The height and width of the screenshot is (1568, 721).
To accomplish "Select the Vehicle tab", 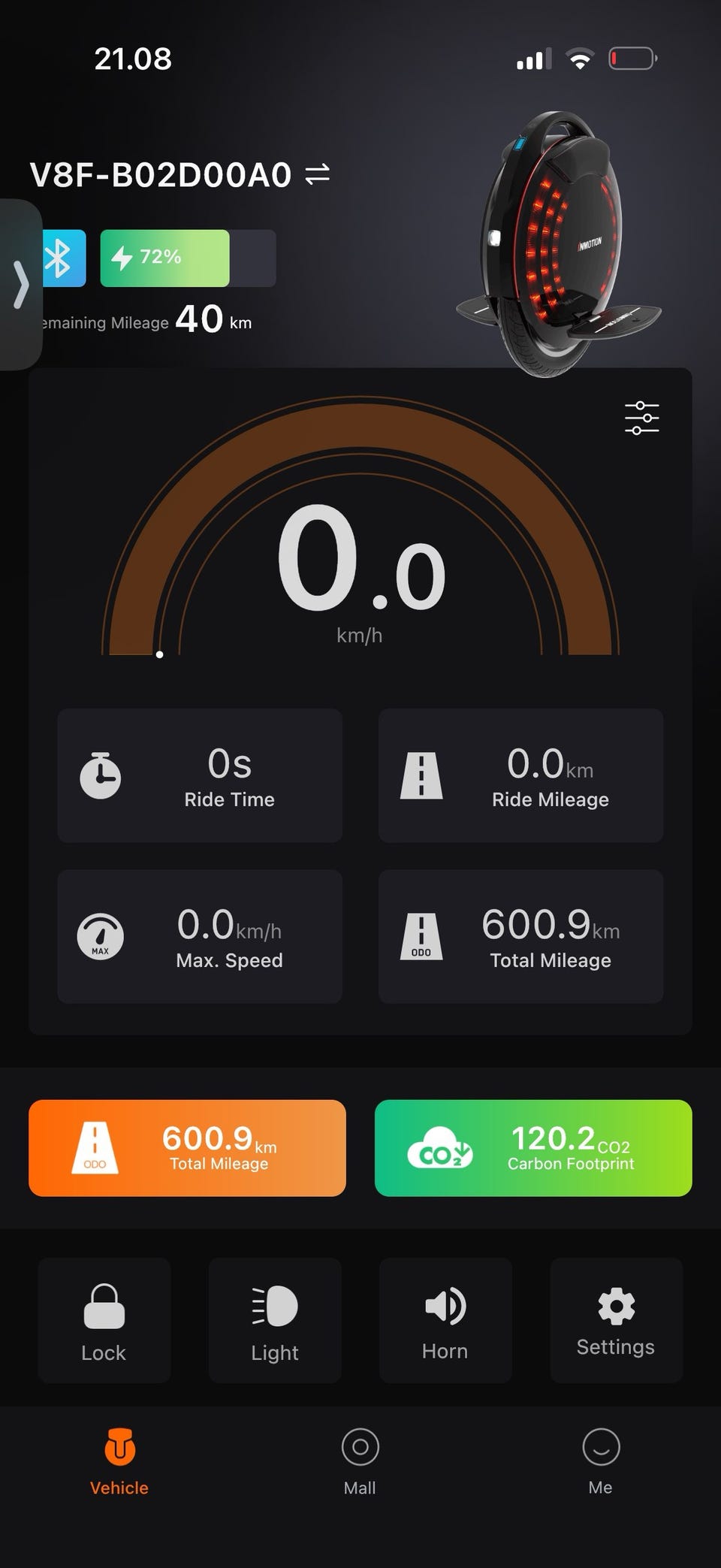I will coord(119,1461).
